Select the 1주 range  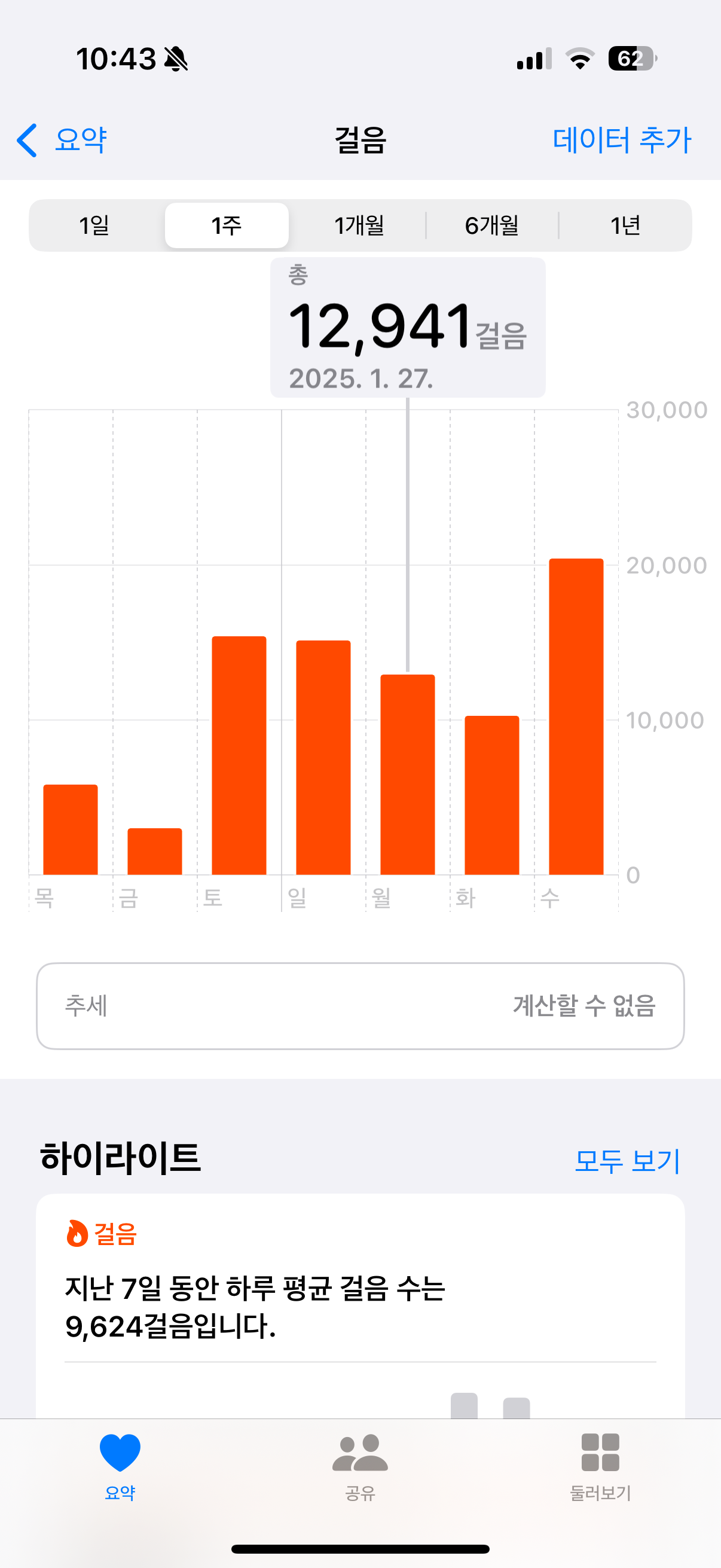(227, 225)
